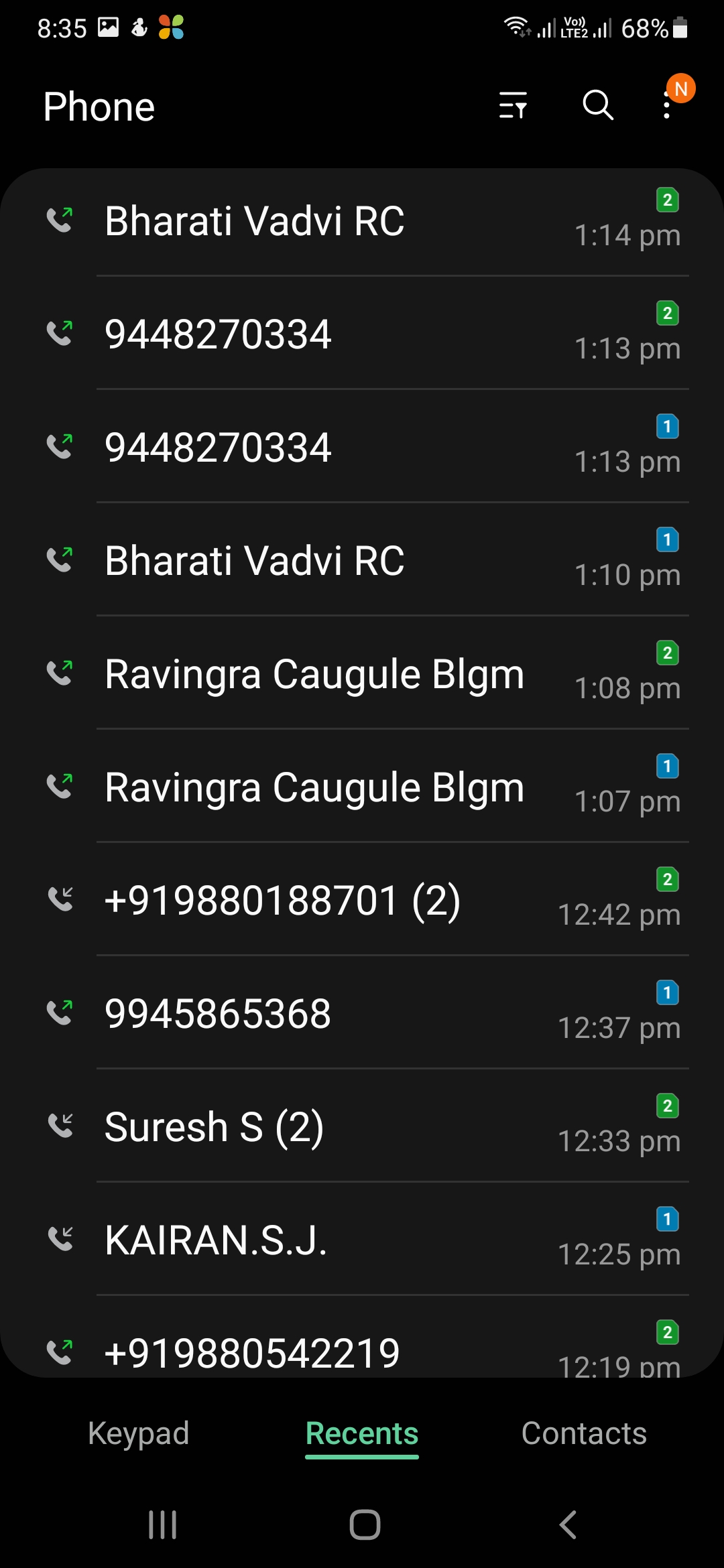Viewport: 724px width, 1568px height.
Task: Open Ravingra Caugule Blgm call at 1:07 pm
Action: coord(362,787)
